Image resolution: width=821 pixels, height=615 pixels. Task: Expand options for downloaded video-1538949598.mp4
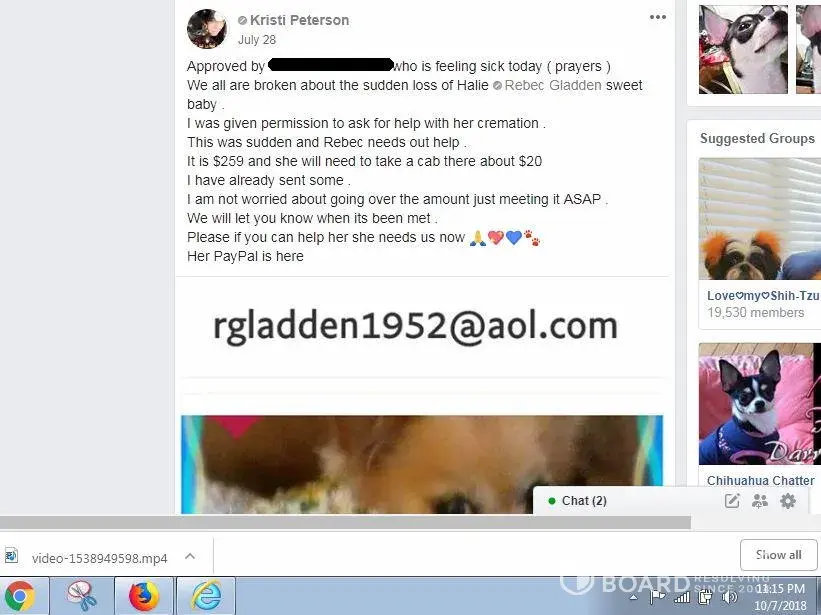click(190, 557)
